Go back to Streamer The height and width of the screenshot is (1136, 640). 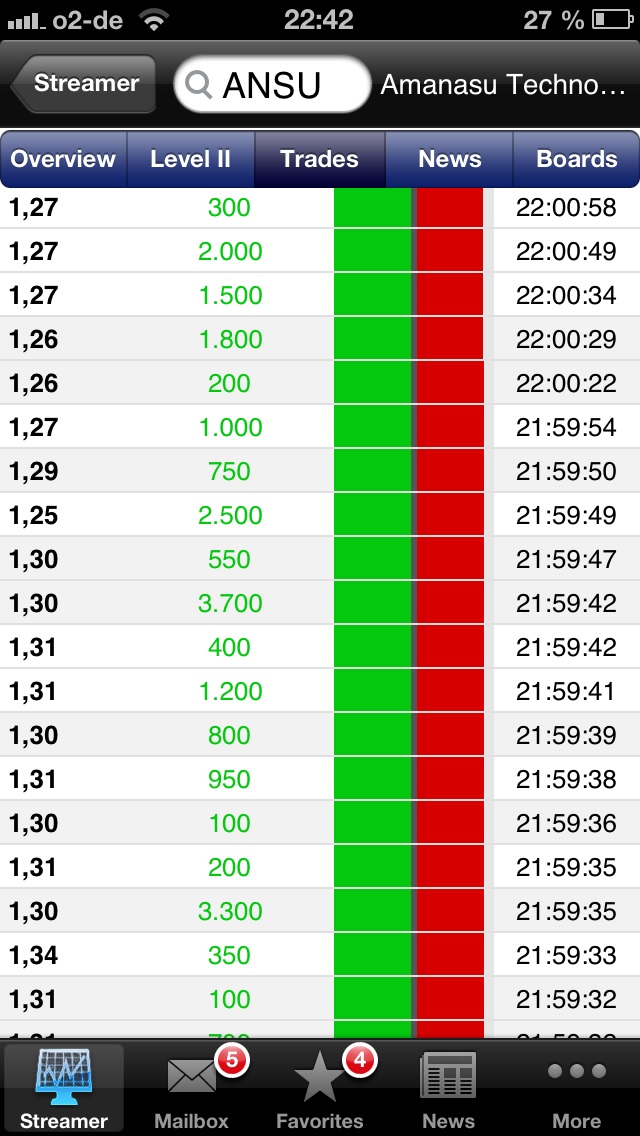coord(84,84)
